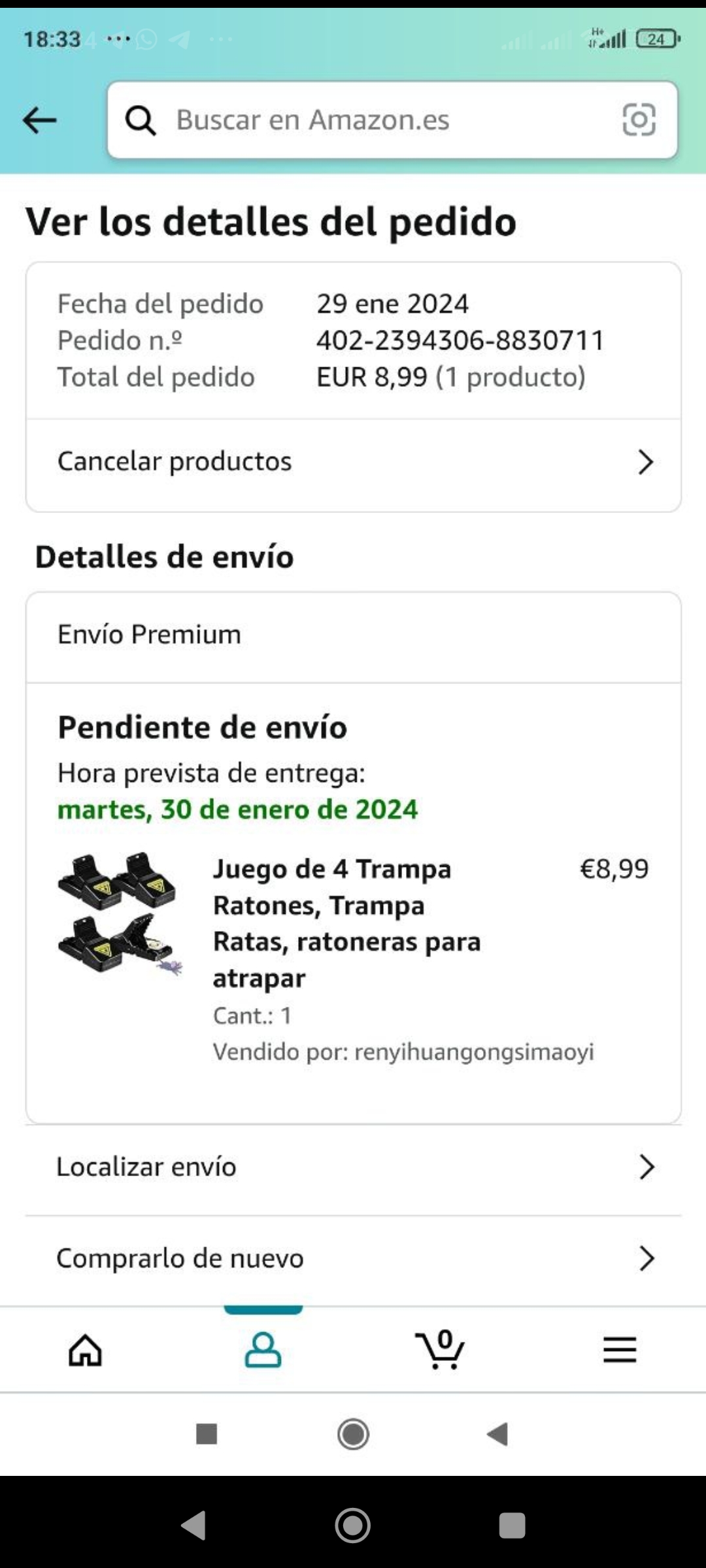Open the hamburger menu tab
706x1568 pixels.
coord(619,1350)
